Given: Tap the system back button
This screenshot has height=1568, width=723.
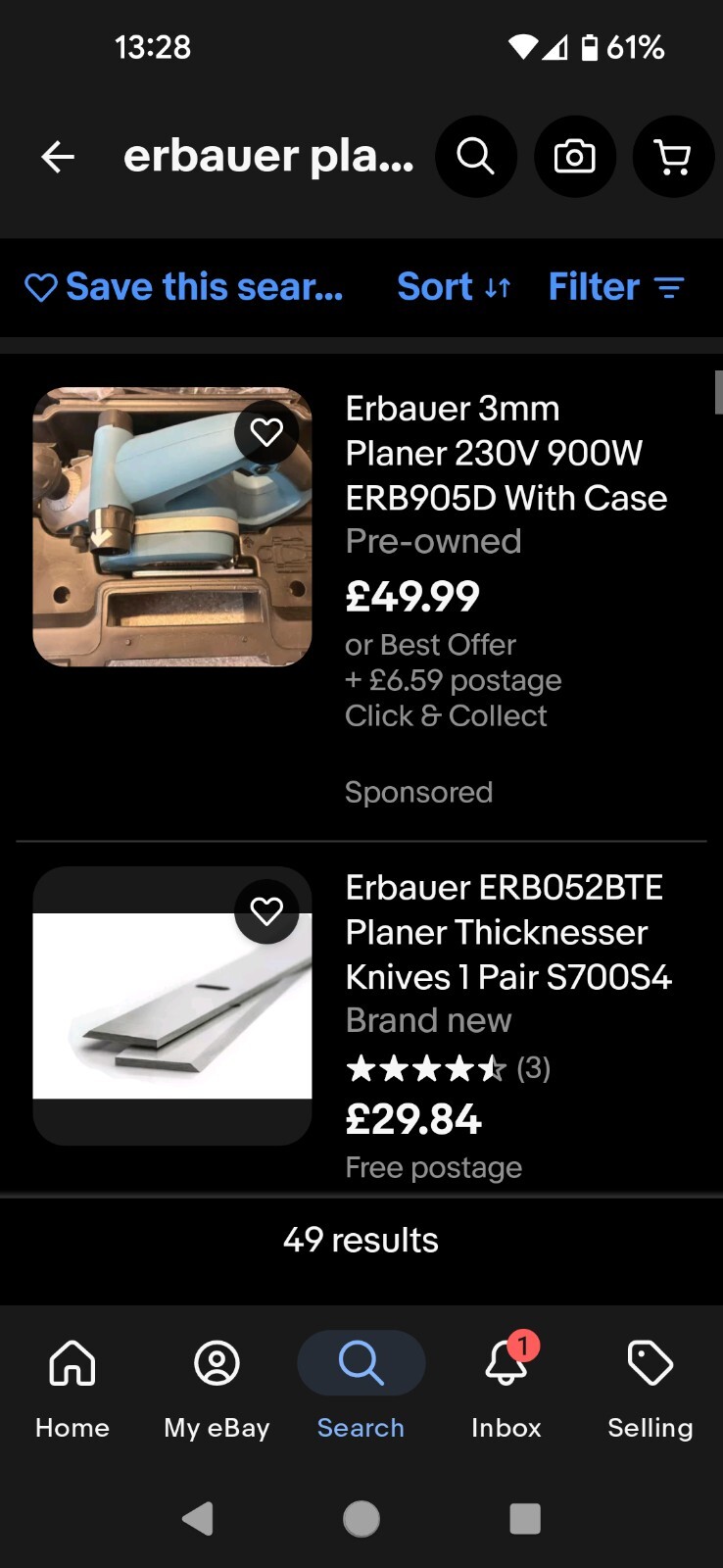Looking at the screenshot, I should point(198,1518).
